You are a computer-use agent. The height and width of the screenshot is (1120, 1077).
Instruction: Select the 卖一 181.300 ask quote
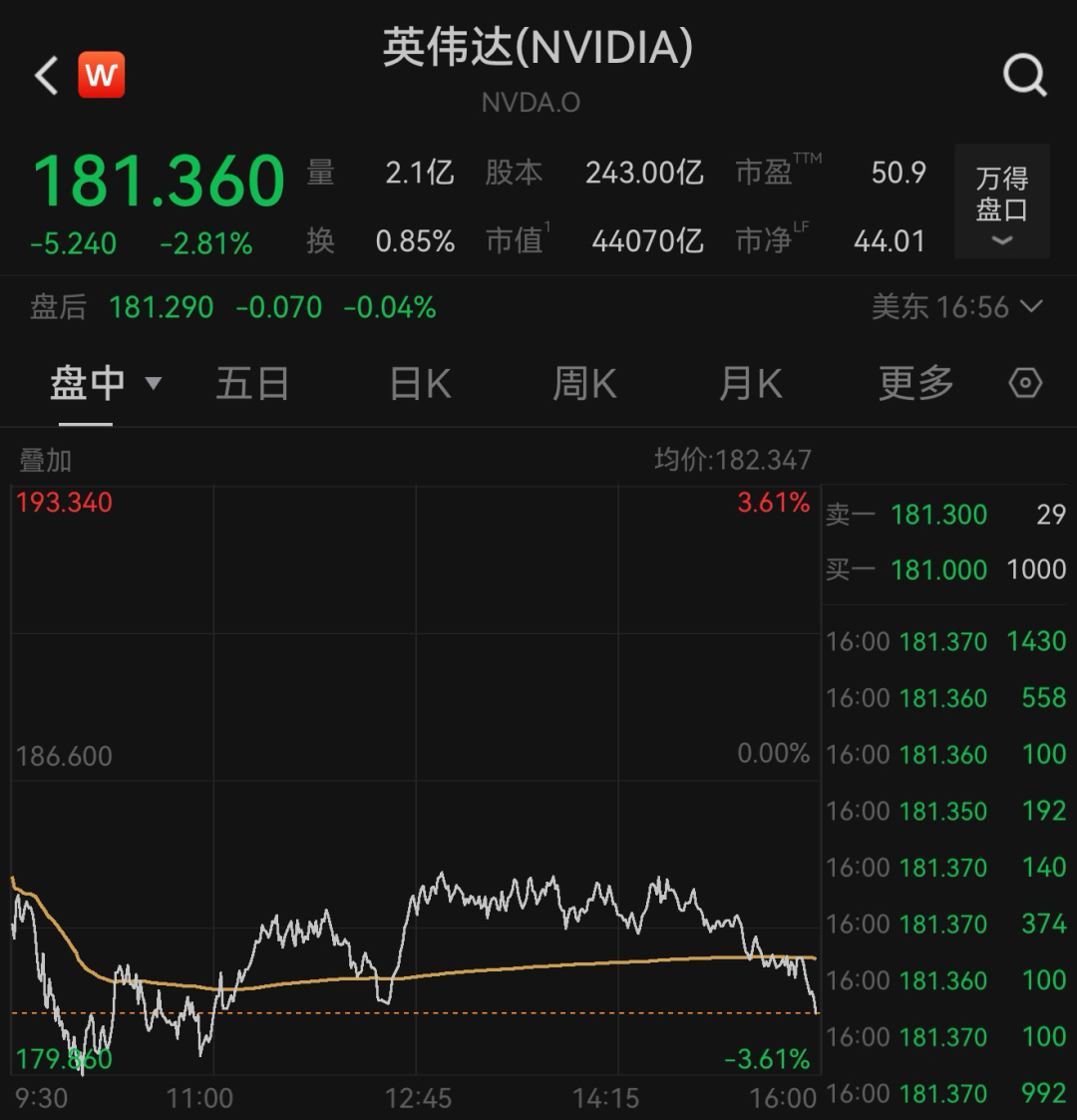point(937,515)
